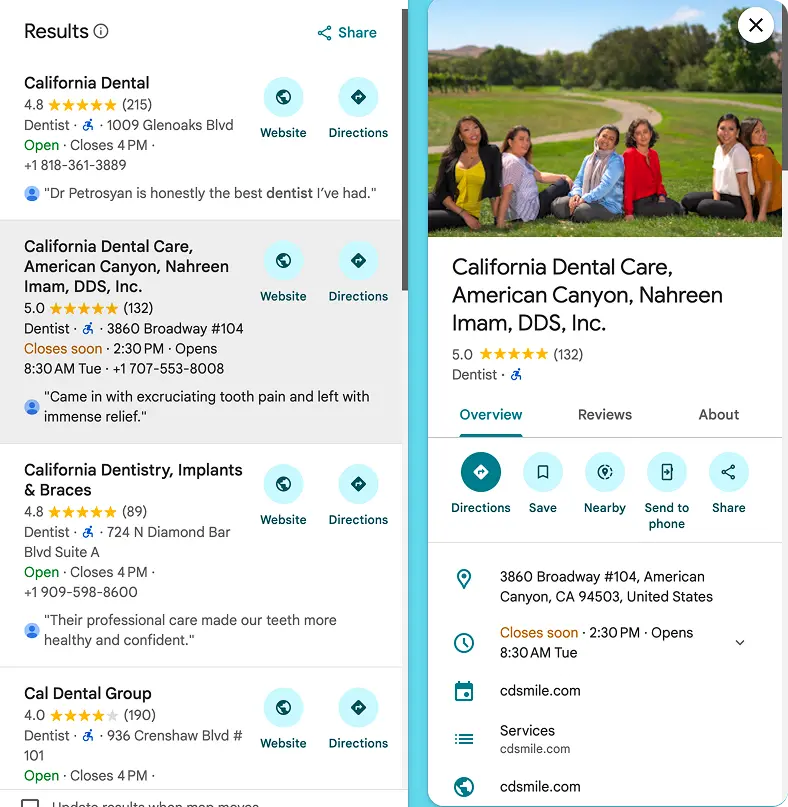The image size is (788, 807).
Task: Open the Services link on cdsmile.com
Action: coord(527,738)
